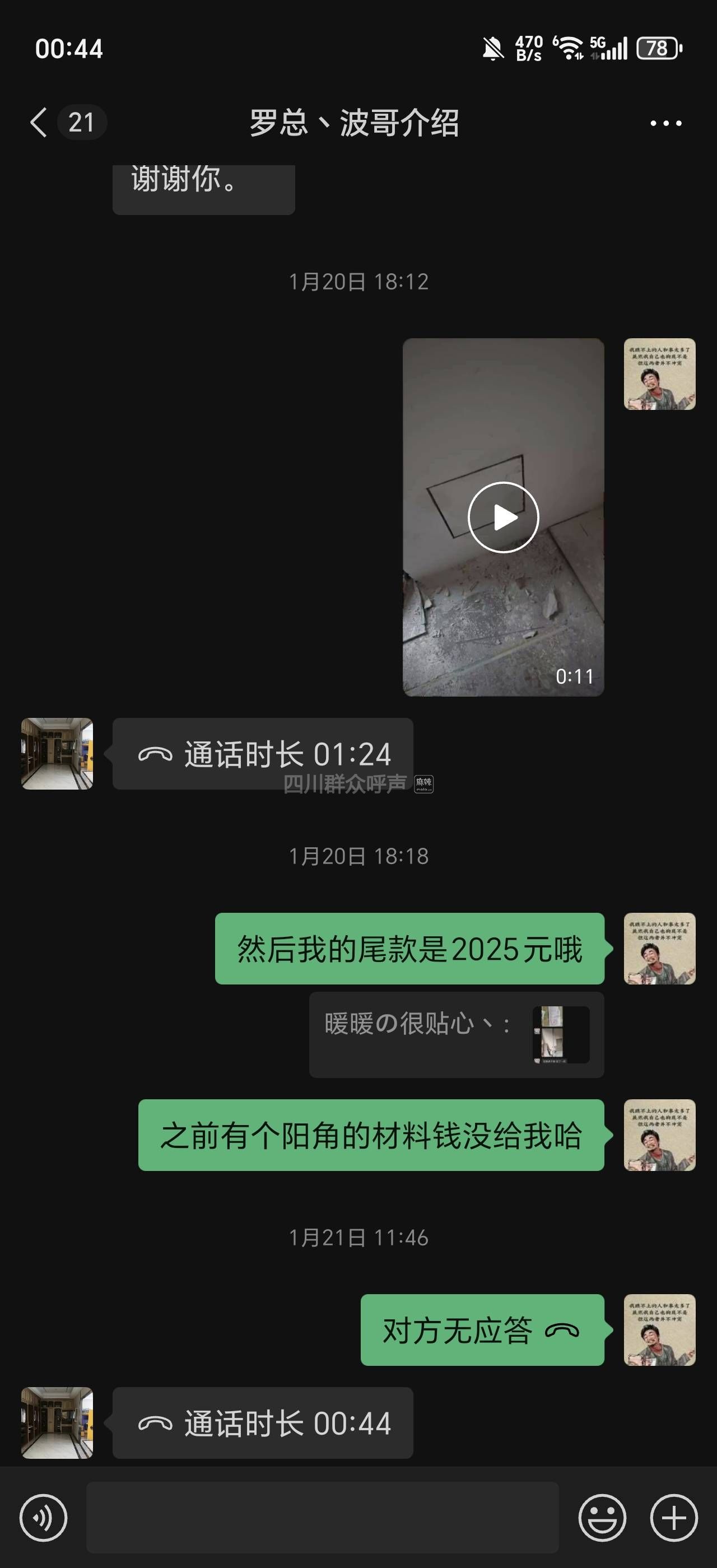Image resolution: width=717 pixels, height=1568 pixels.
Task: Open the contact's avatar beside 通话时长 01:24
Action: click(57, 754)
